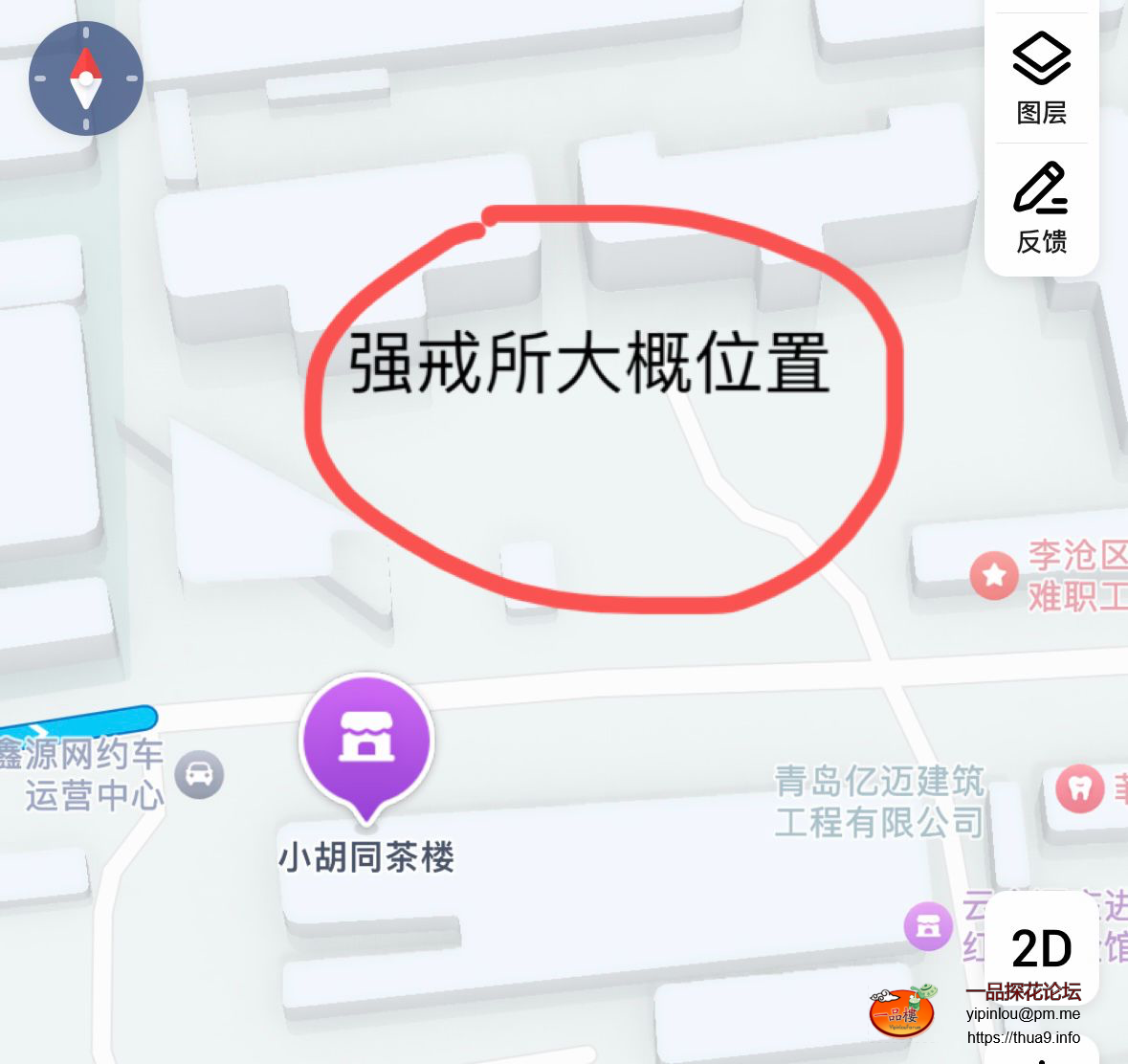Select the 小胡同茶楼 purple map pin
Image resolution: width=1128 pixels, height=1064 pixels.
[366, 741]
